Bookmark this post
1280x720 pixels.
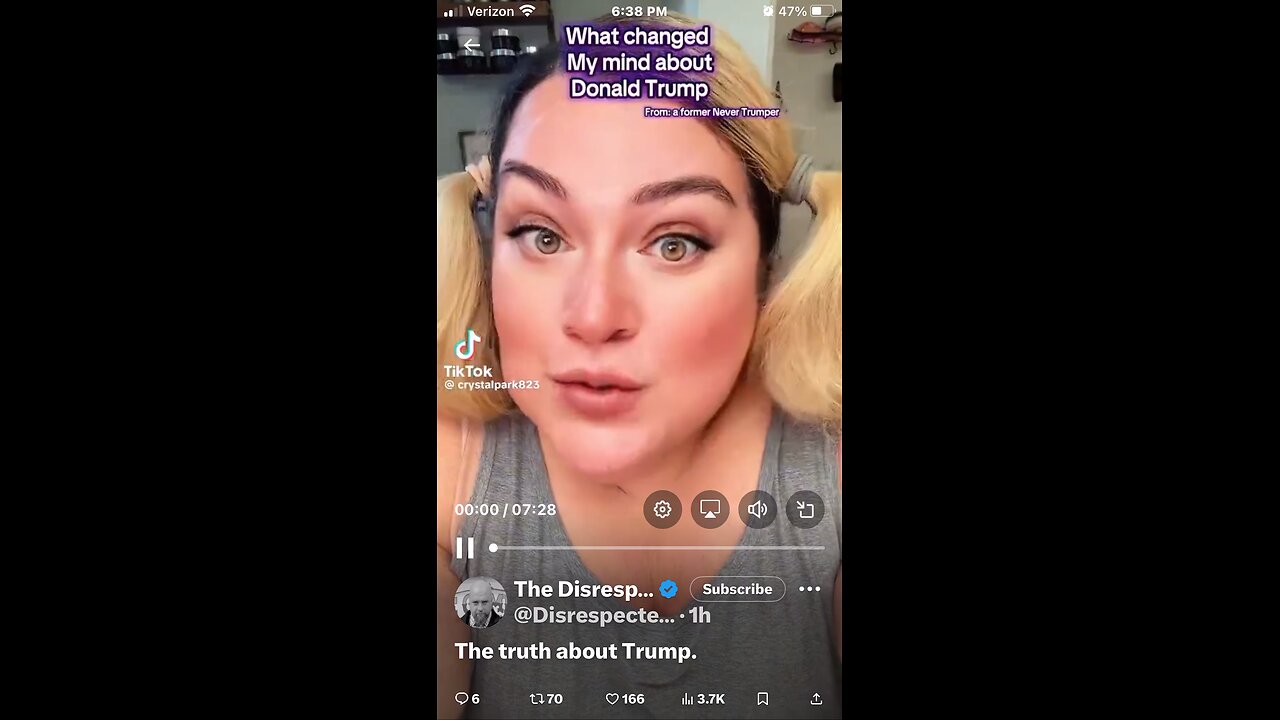pos(762,699)
